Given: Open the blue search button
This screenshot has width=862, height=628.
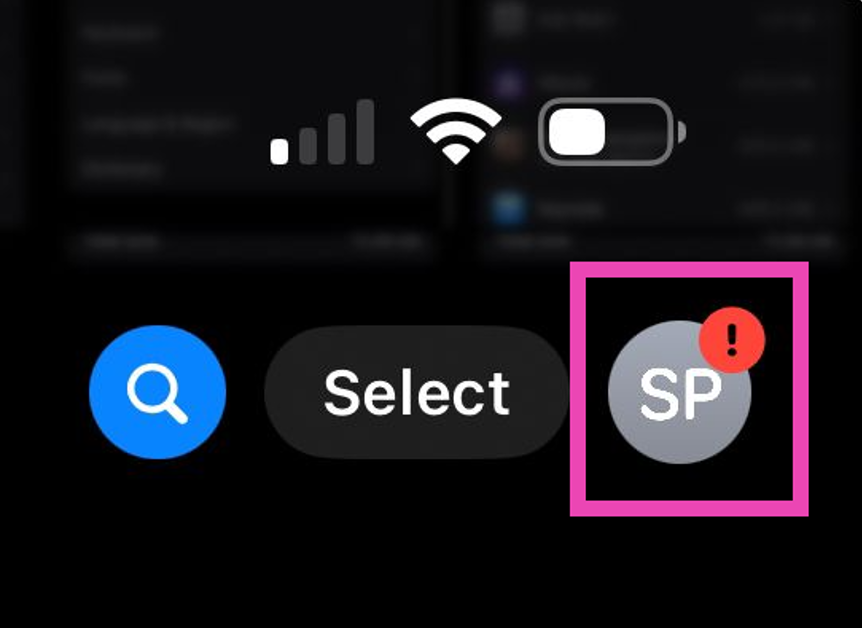Looking at the screenshot, I should pyautogui.click(x=157, y=393).
